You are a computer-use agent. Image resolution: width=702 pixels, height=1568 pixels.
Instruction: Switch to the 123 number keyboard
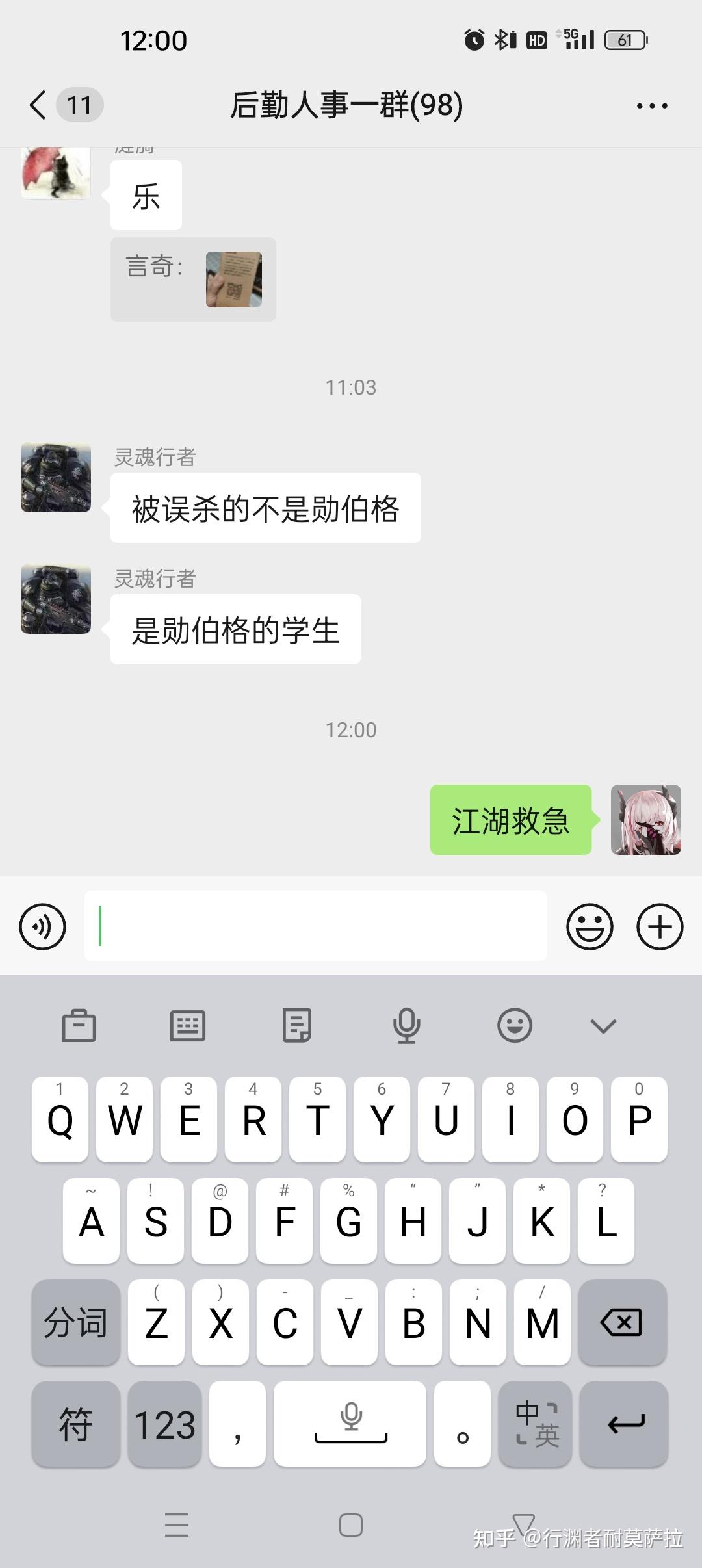tap(165, 1424)
